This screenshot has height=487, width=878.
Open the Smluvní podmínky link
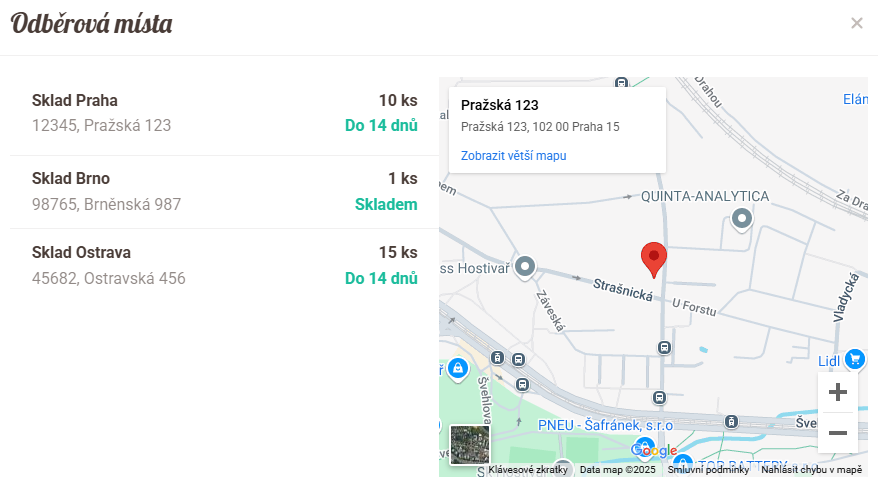(x=708, y=470)
